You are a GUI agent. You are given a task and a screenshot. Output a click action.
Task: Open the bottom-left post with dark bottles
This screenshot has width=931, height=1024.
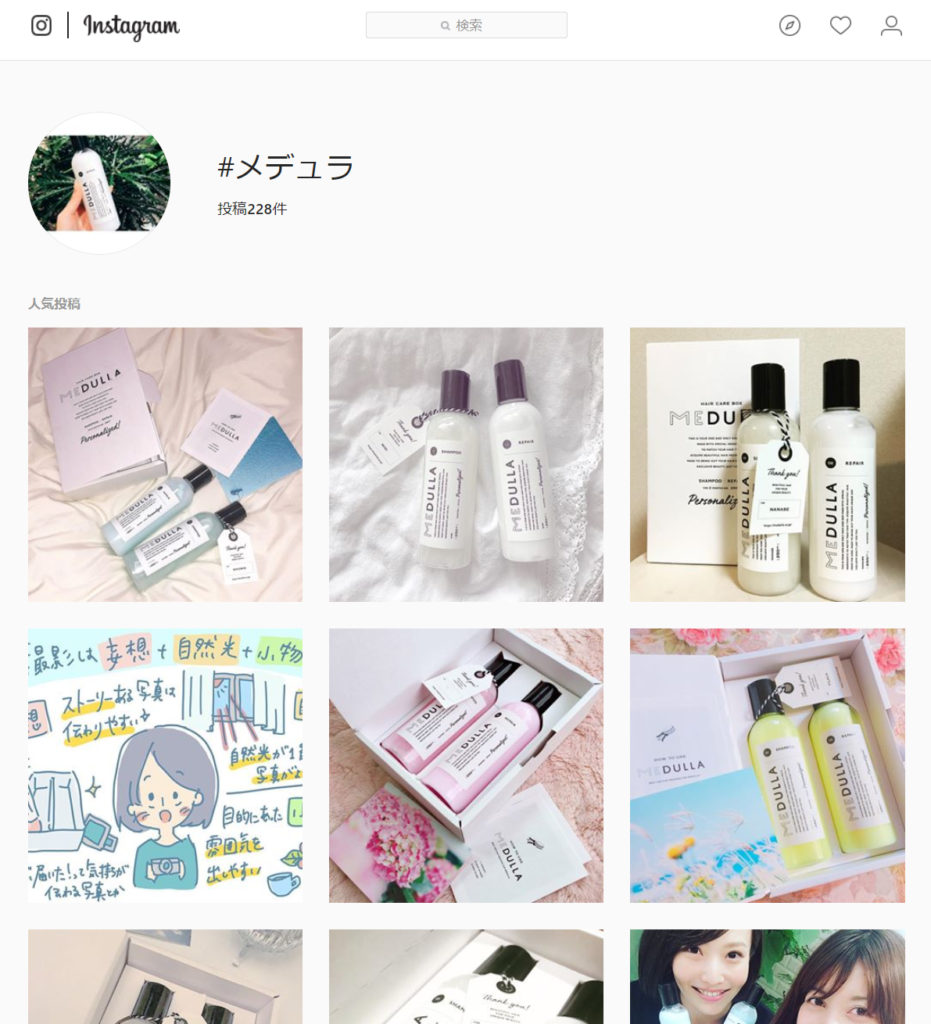165,977
